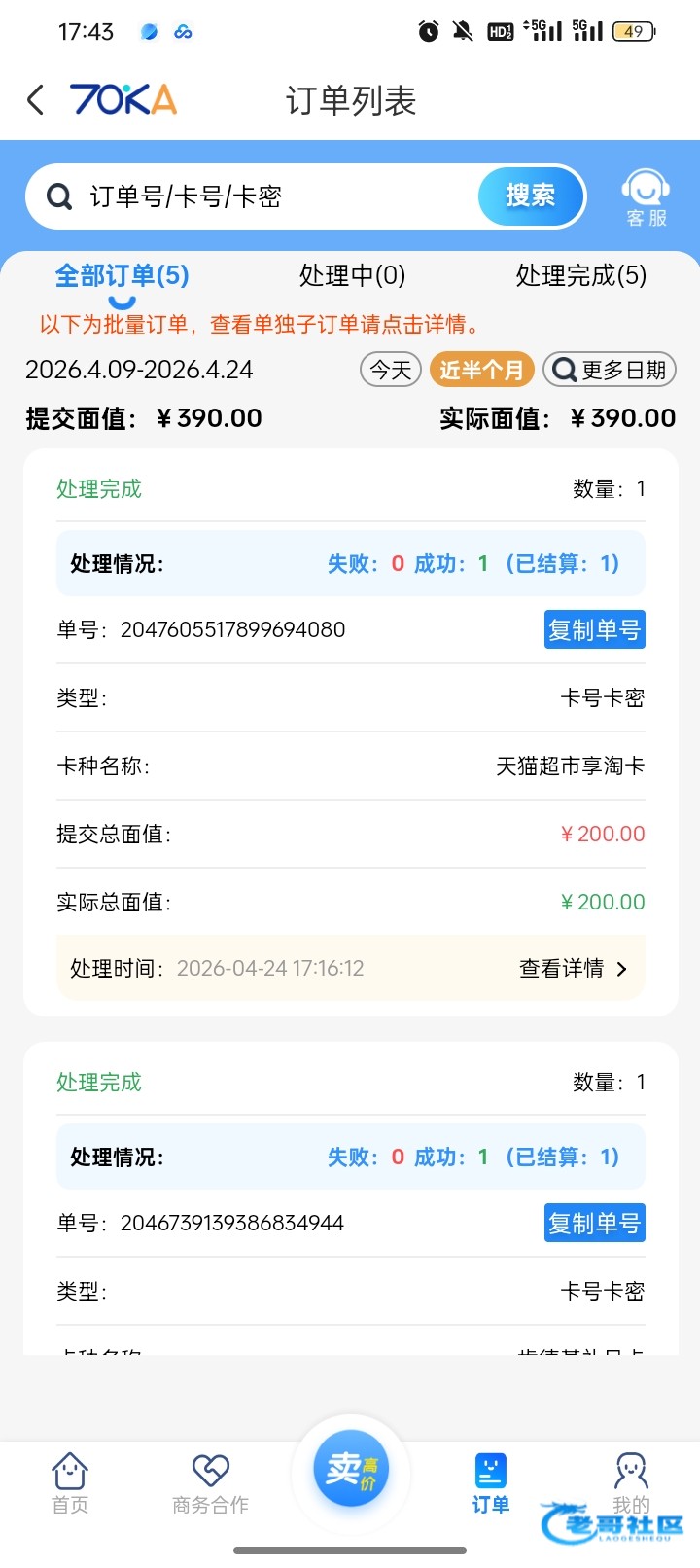The width and height of the screenshot is (700, 1568).
Task: Tap the 搜索 search button
Action: tap(530, 196)
